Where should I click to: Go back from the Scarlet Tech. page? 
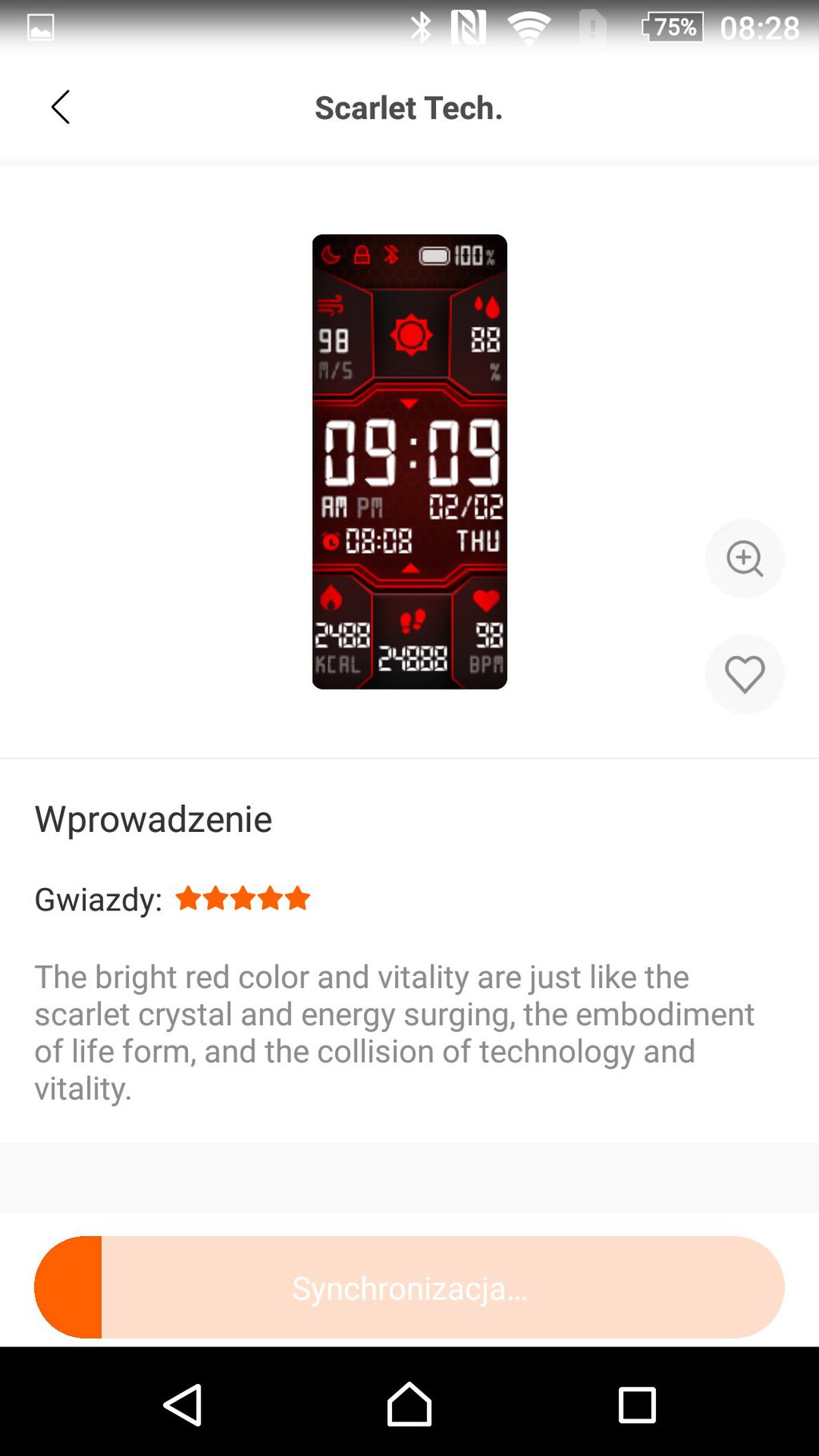point(61,107)
